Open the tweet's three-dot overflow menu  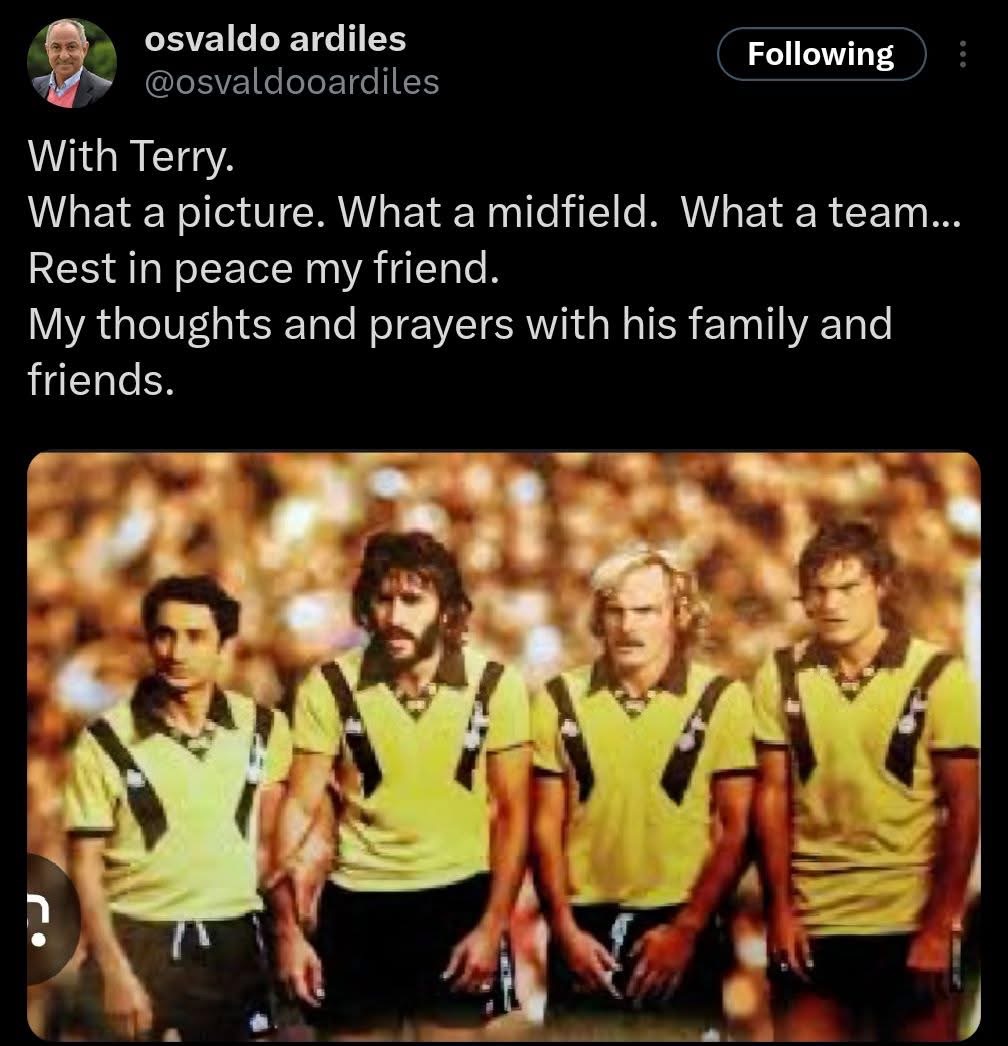(x=963, y=54)
